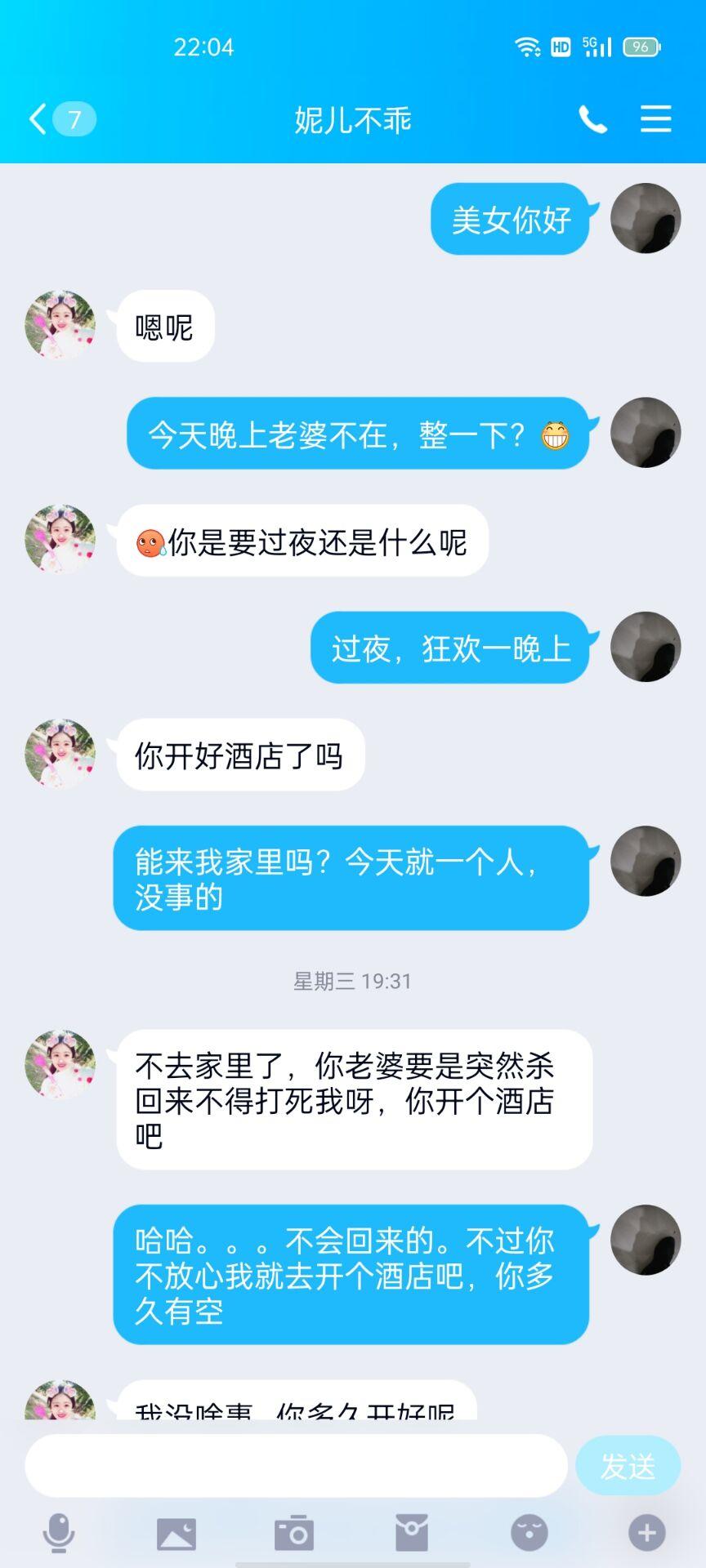Tap the 发送 send button

[628, 1465]
